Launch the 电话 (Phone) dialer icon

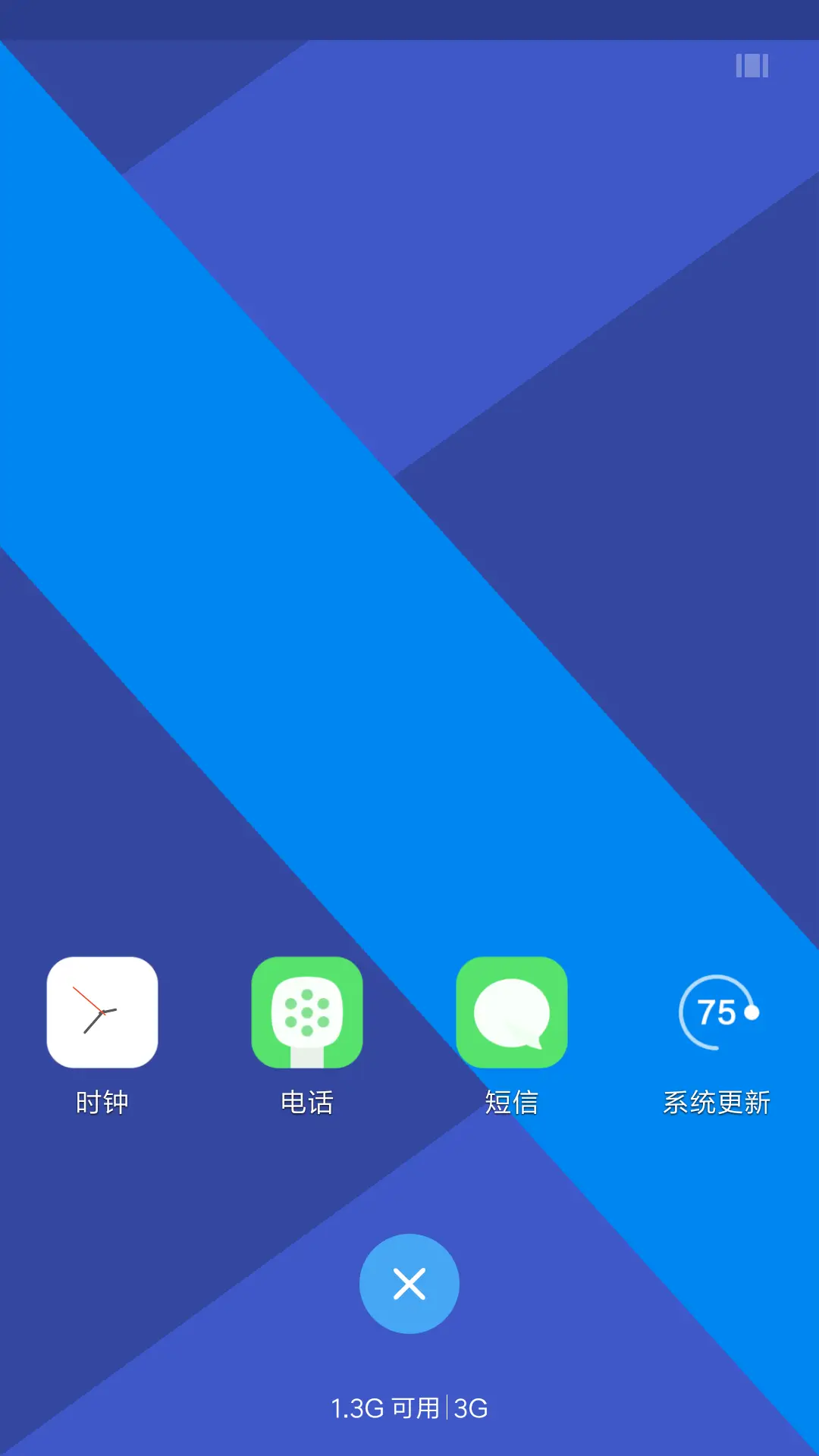pyautogui.click(x=307, y=1012)
